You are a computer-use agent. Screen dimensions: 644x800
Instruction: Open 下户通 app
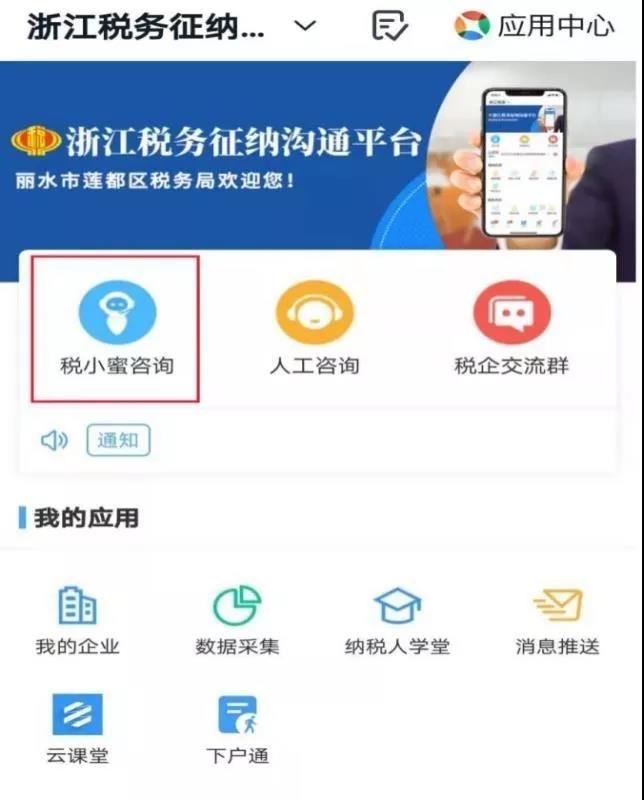237,730
